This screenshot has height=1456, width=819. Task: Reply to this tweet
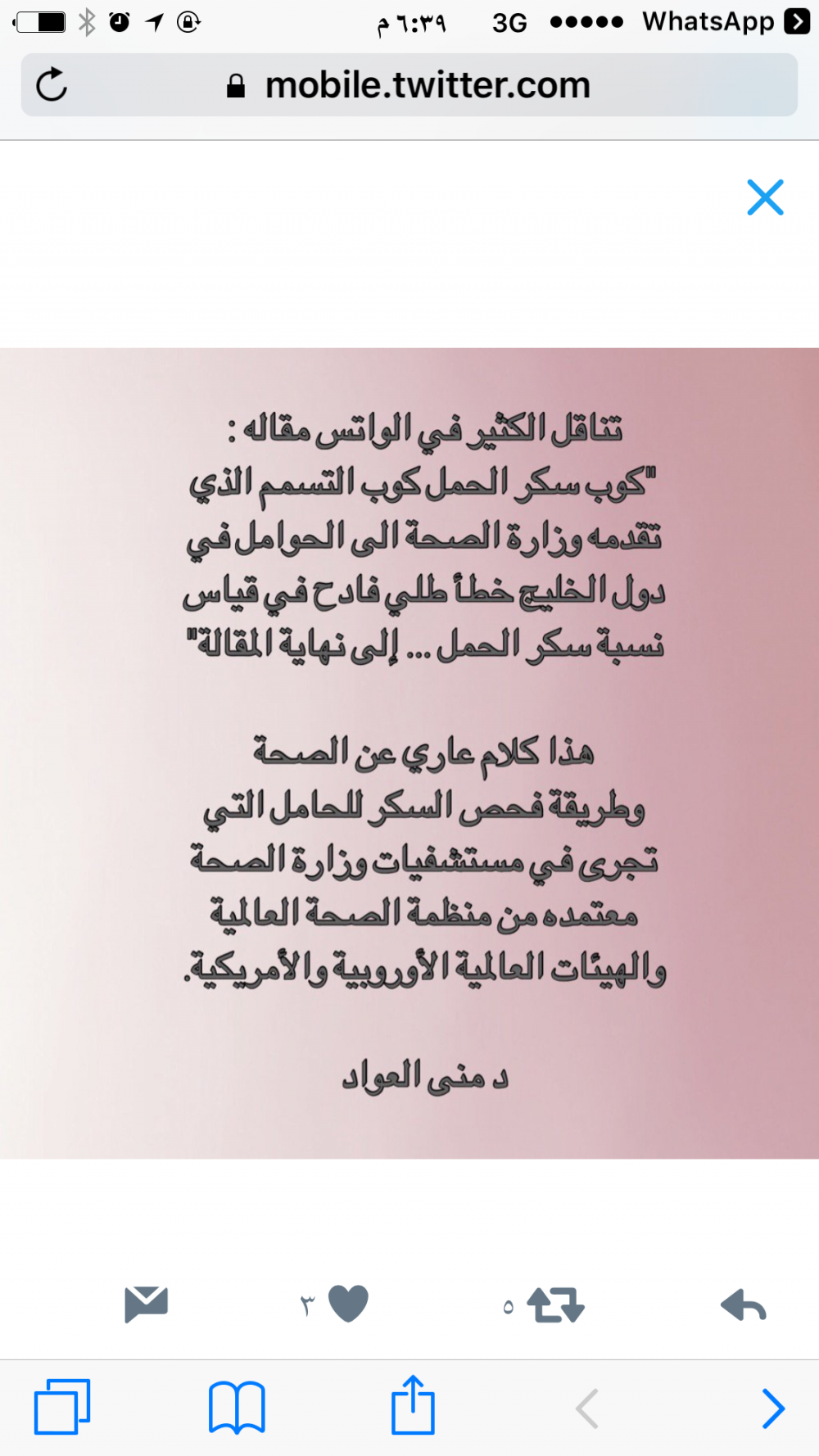[x=743, y=1305]
